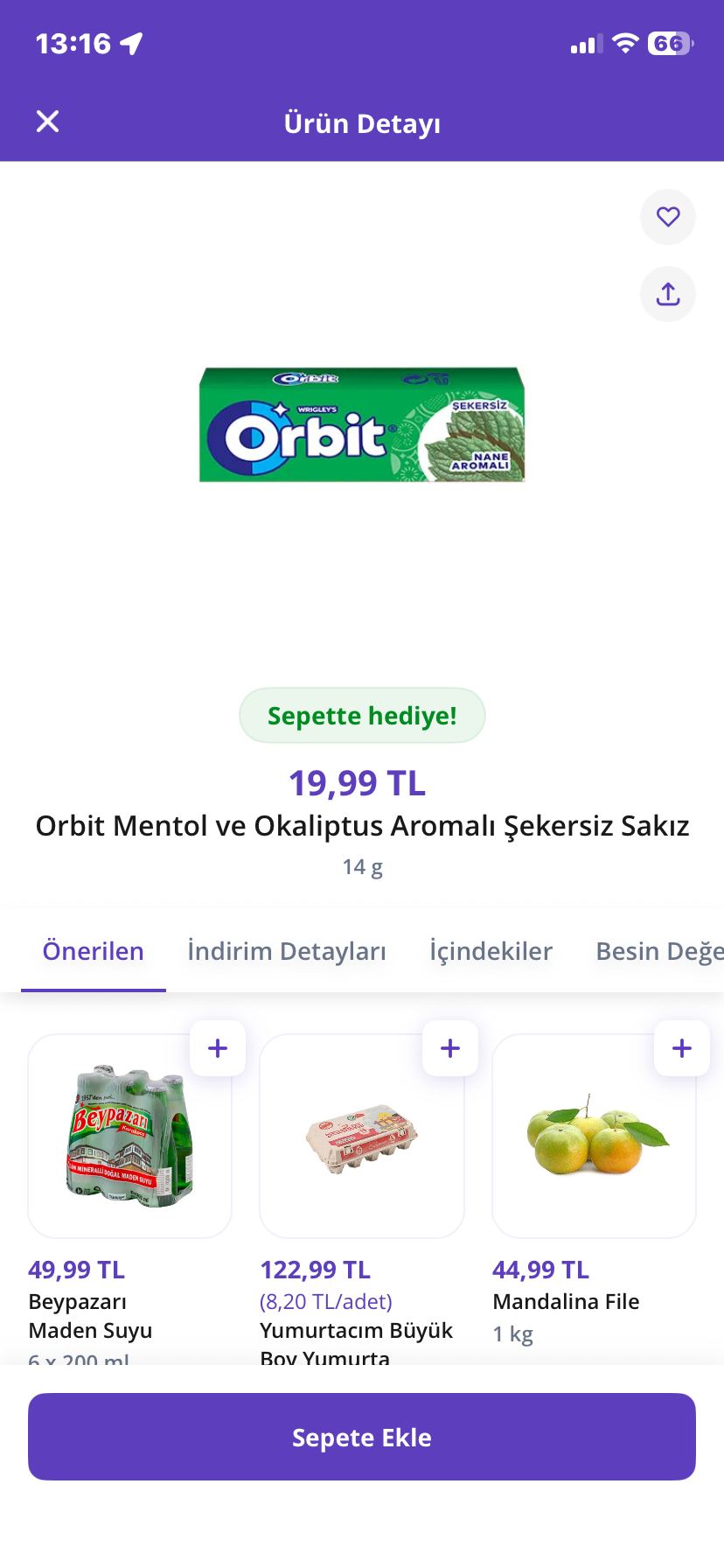Open the İndirim Detayları tab

pos(287,951)
